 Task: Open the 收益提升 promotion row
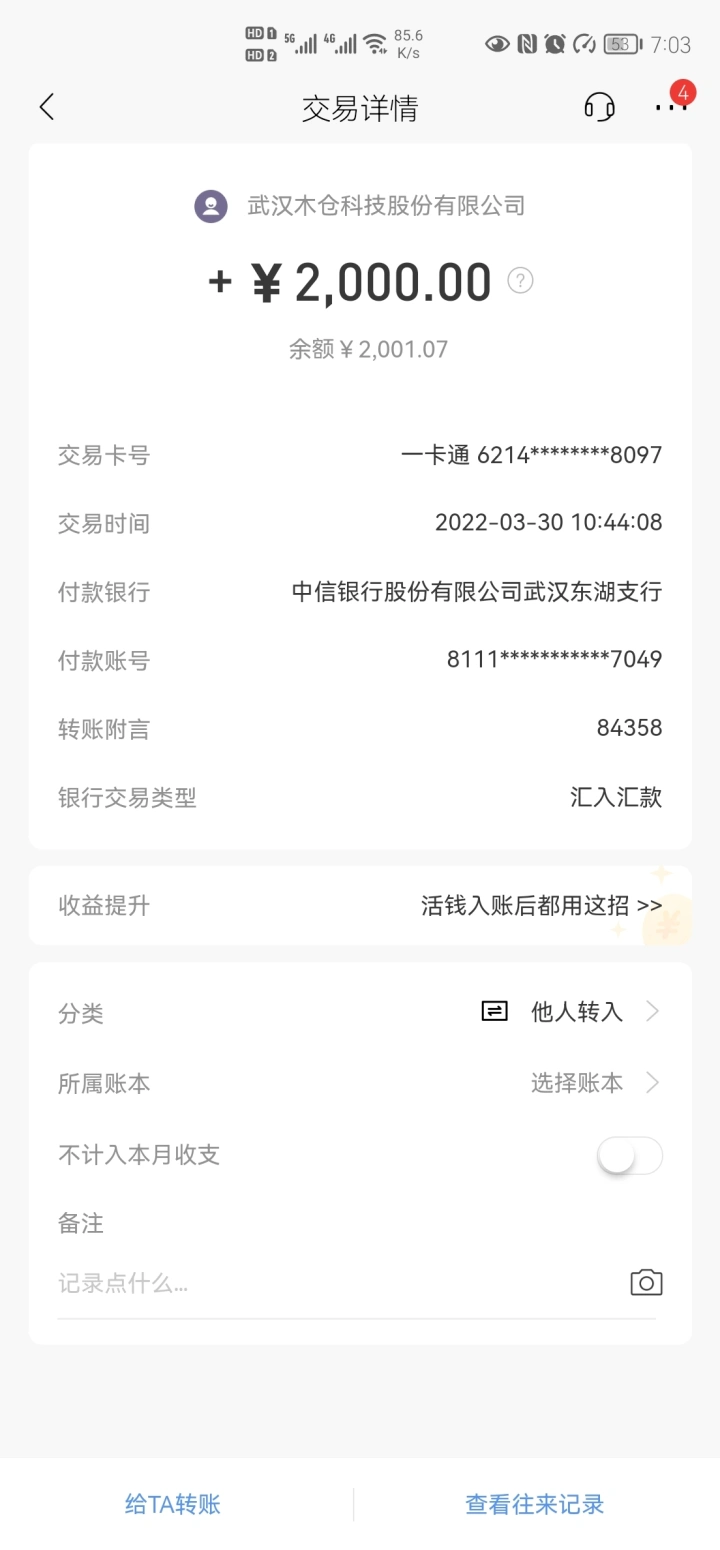pos(360,905)
